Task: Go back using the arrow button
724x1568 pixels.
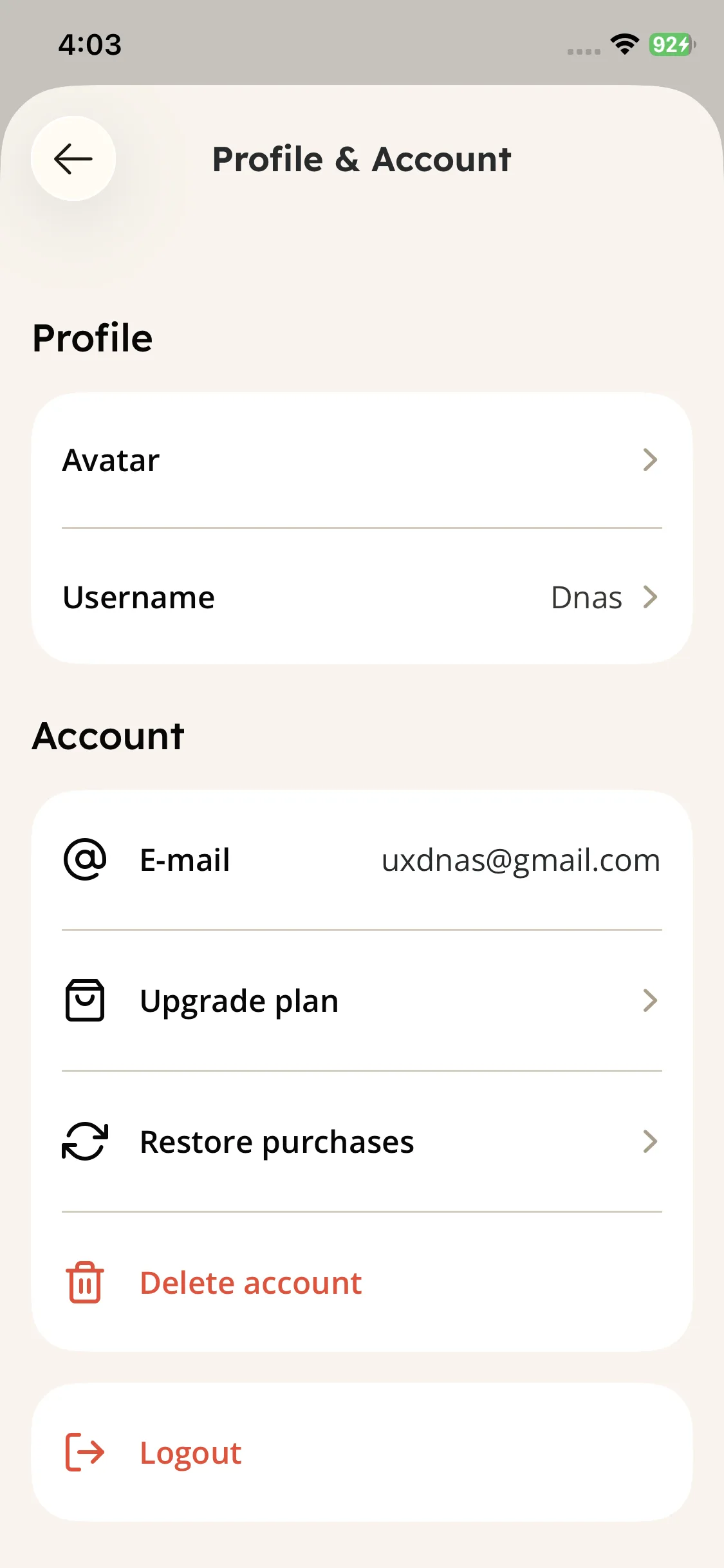Action: point(73,159)
